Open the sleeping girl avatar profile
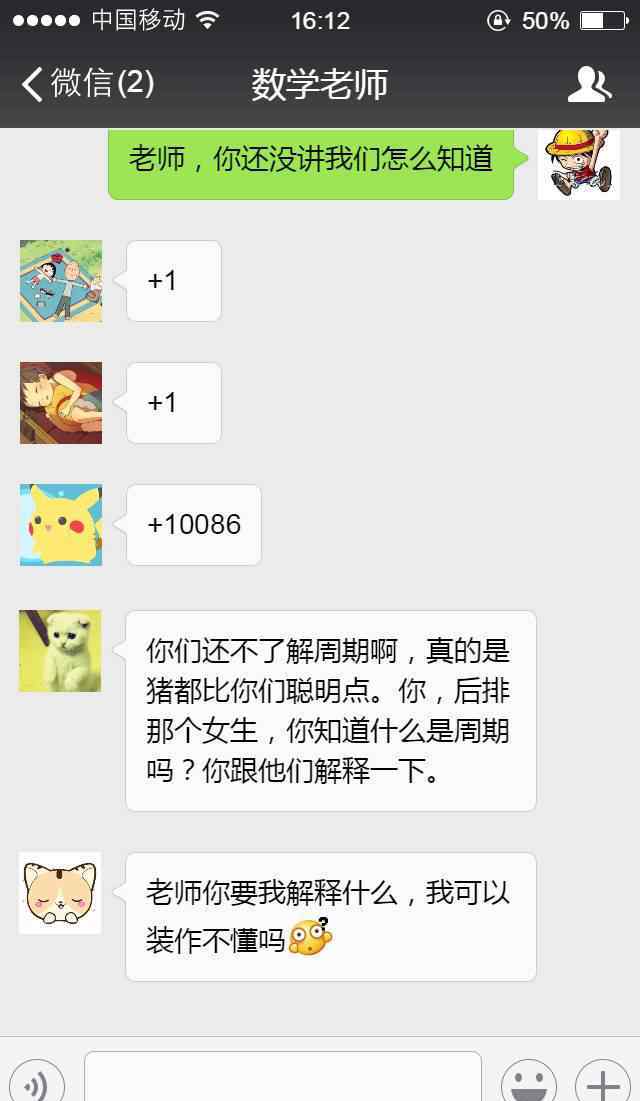This screenshot has width=640, height=1101. point(61,403)
